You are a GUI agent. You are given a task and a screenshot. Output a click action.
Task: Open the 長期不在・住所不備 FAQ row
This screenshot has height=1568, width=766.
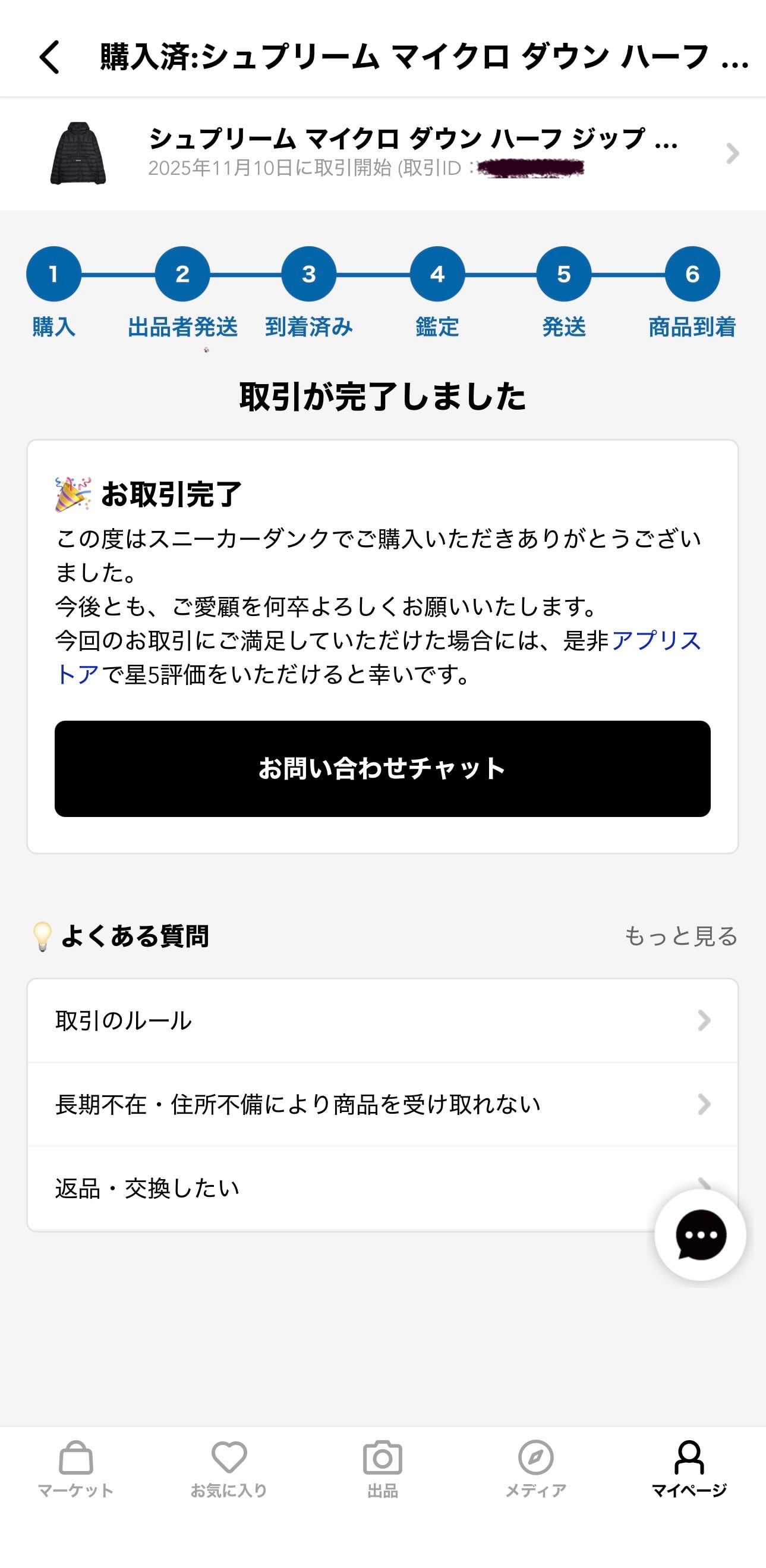[383, 1104]
